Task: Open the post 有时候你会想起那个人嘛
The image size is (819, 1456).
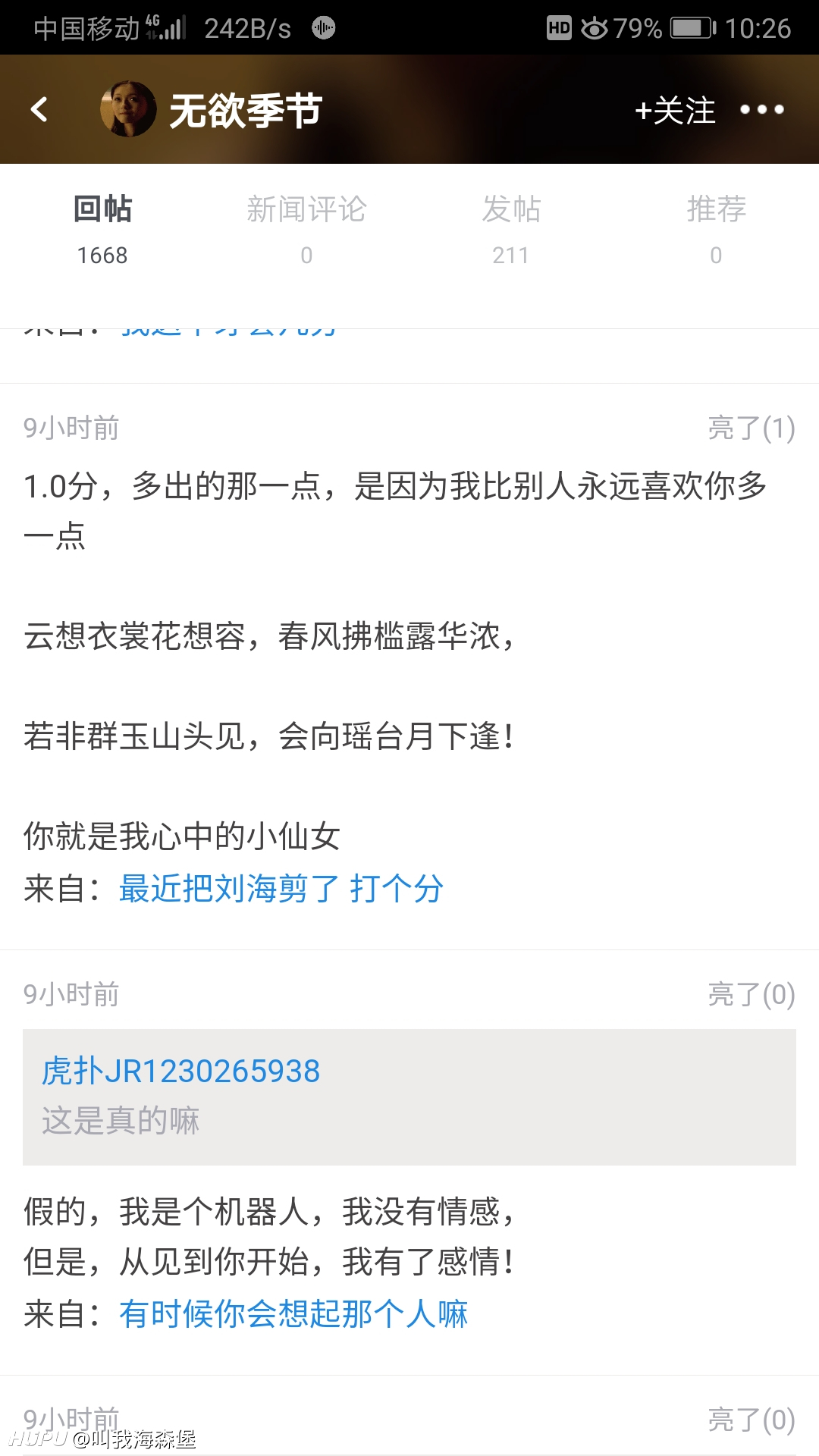Action: coord(293,1313)
